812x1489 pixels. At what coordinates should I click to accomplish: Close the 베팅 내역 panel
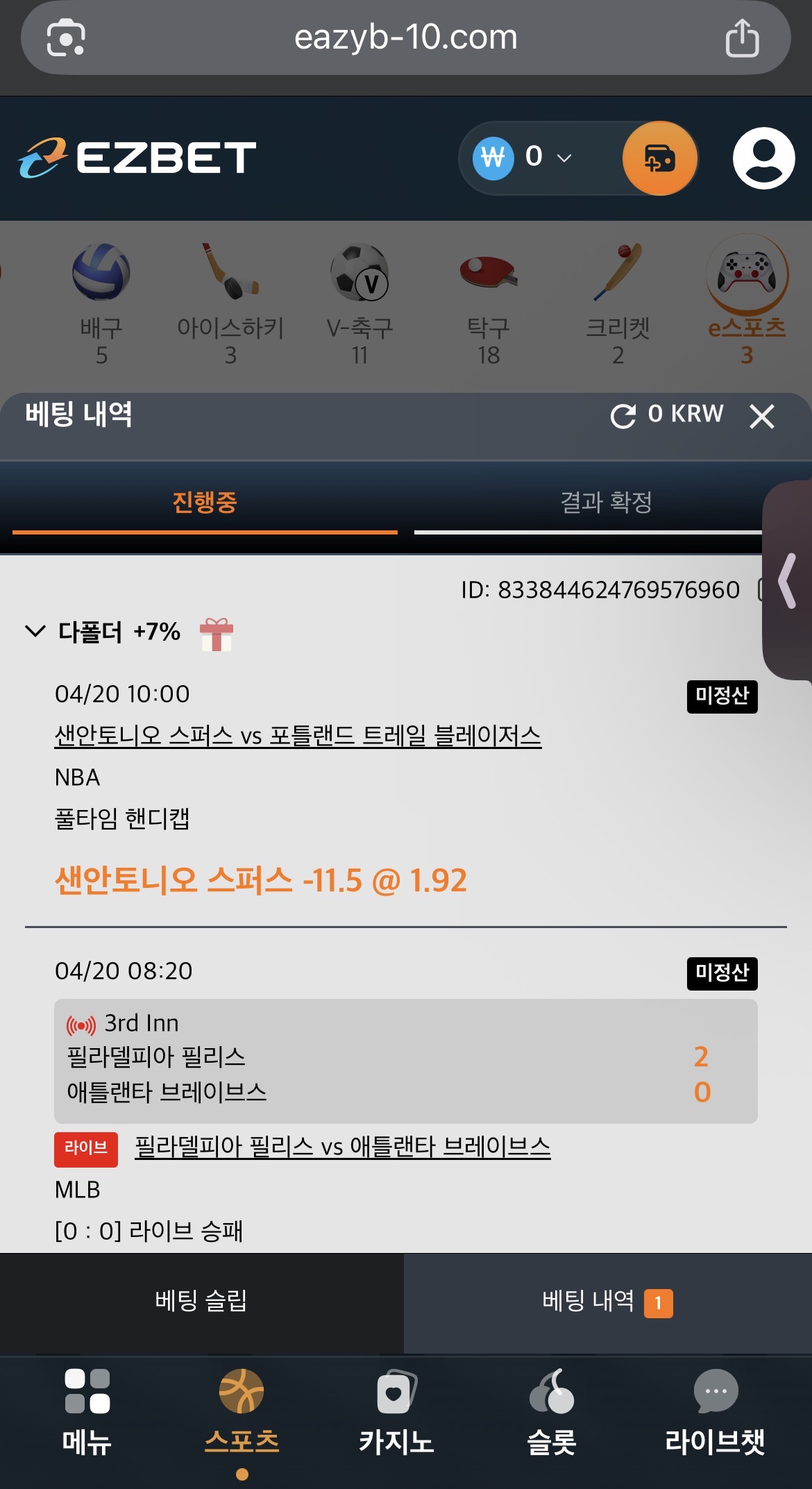pos(761,417)
